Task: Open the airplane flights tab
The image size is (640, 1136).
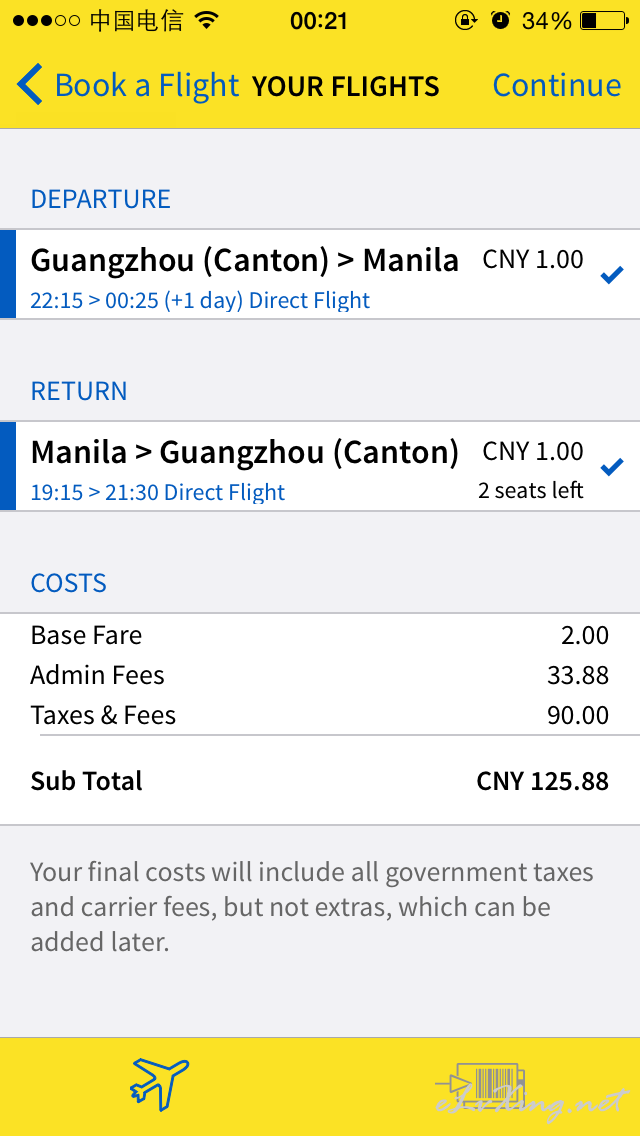Action: [159, 1084]
